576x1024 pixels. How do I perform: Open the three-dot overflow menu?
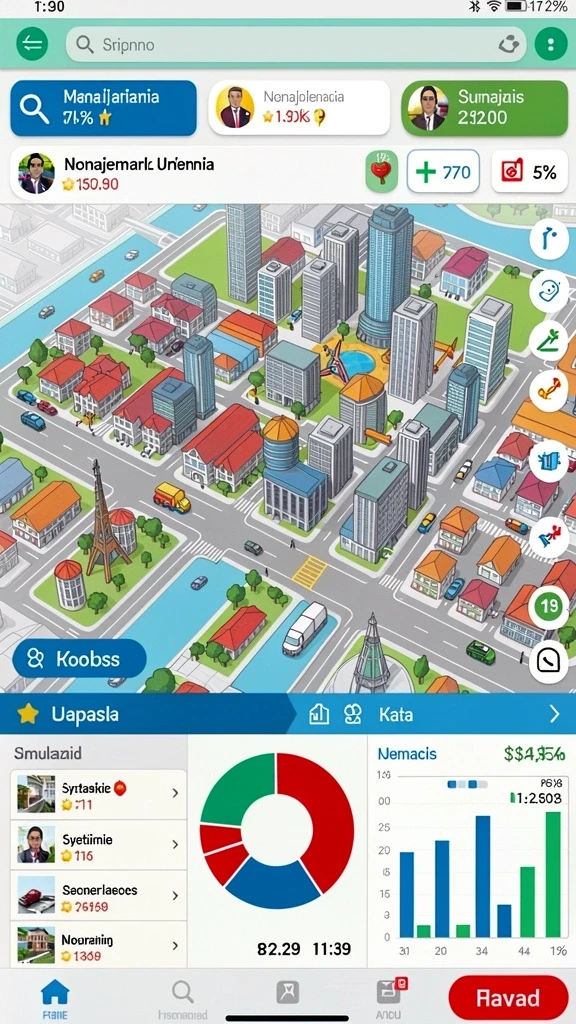coord(551,44)
